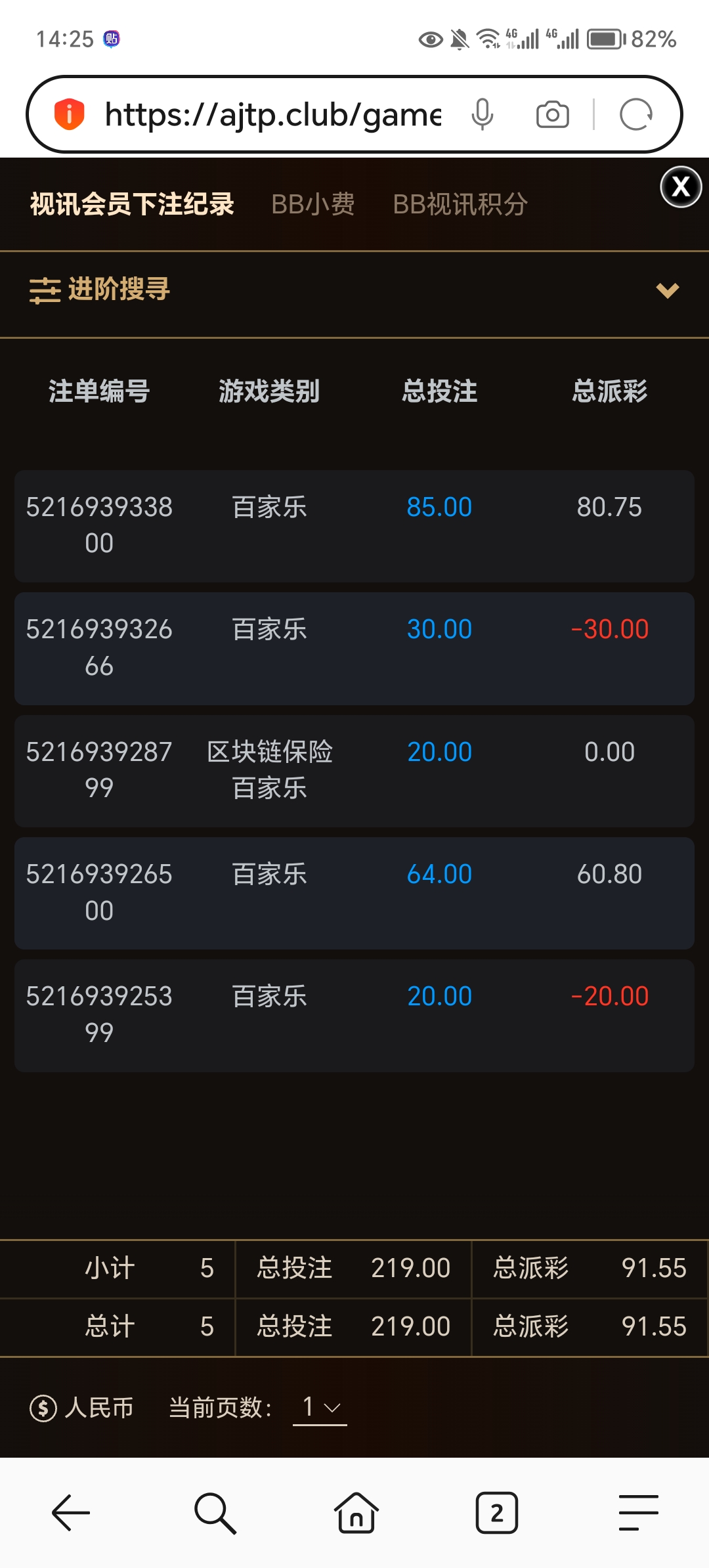Open the 当前页数 page number dropdown
709x1568 pixels.
(320, 1408)
